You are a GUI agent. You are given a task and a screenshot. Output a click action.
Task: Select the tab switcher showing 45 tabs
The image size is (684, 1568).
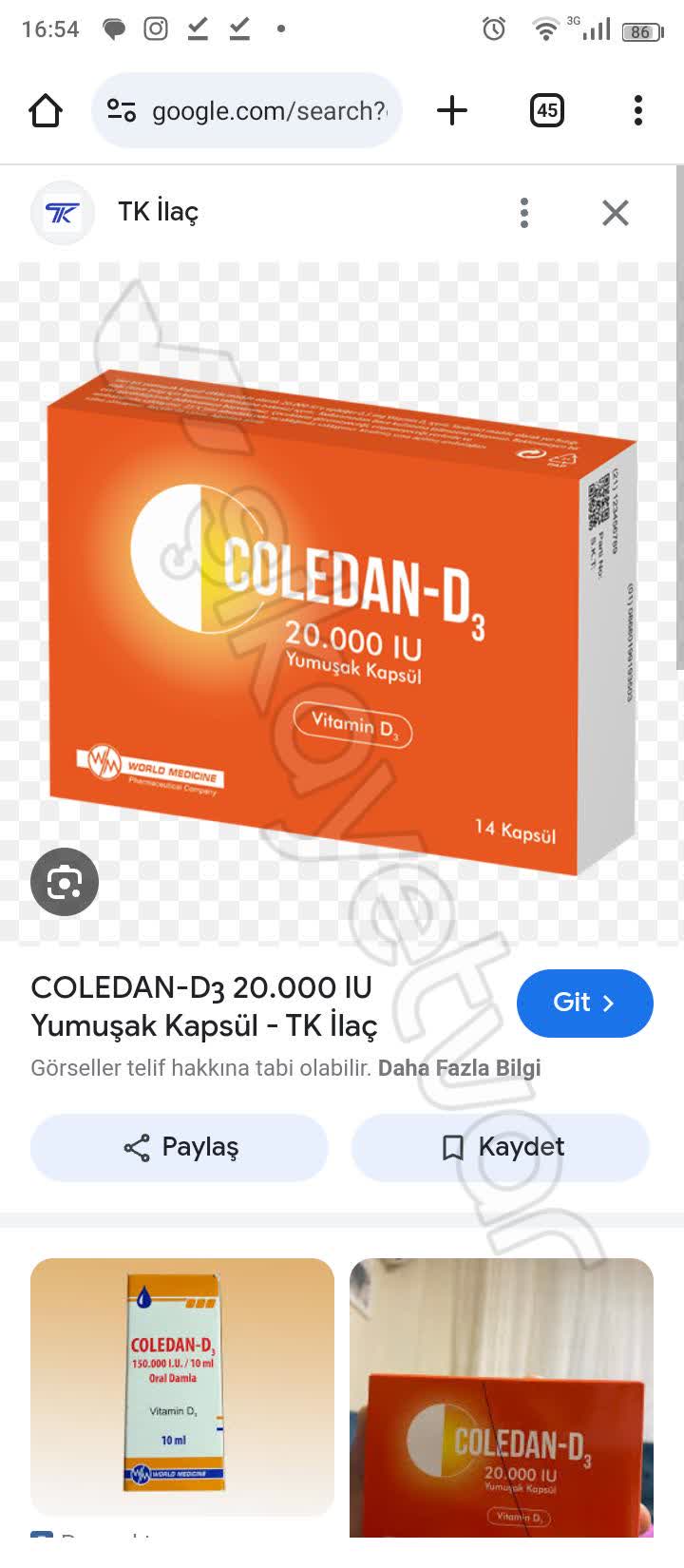coord(546,110)
